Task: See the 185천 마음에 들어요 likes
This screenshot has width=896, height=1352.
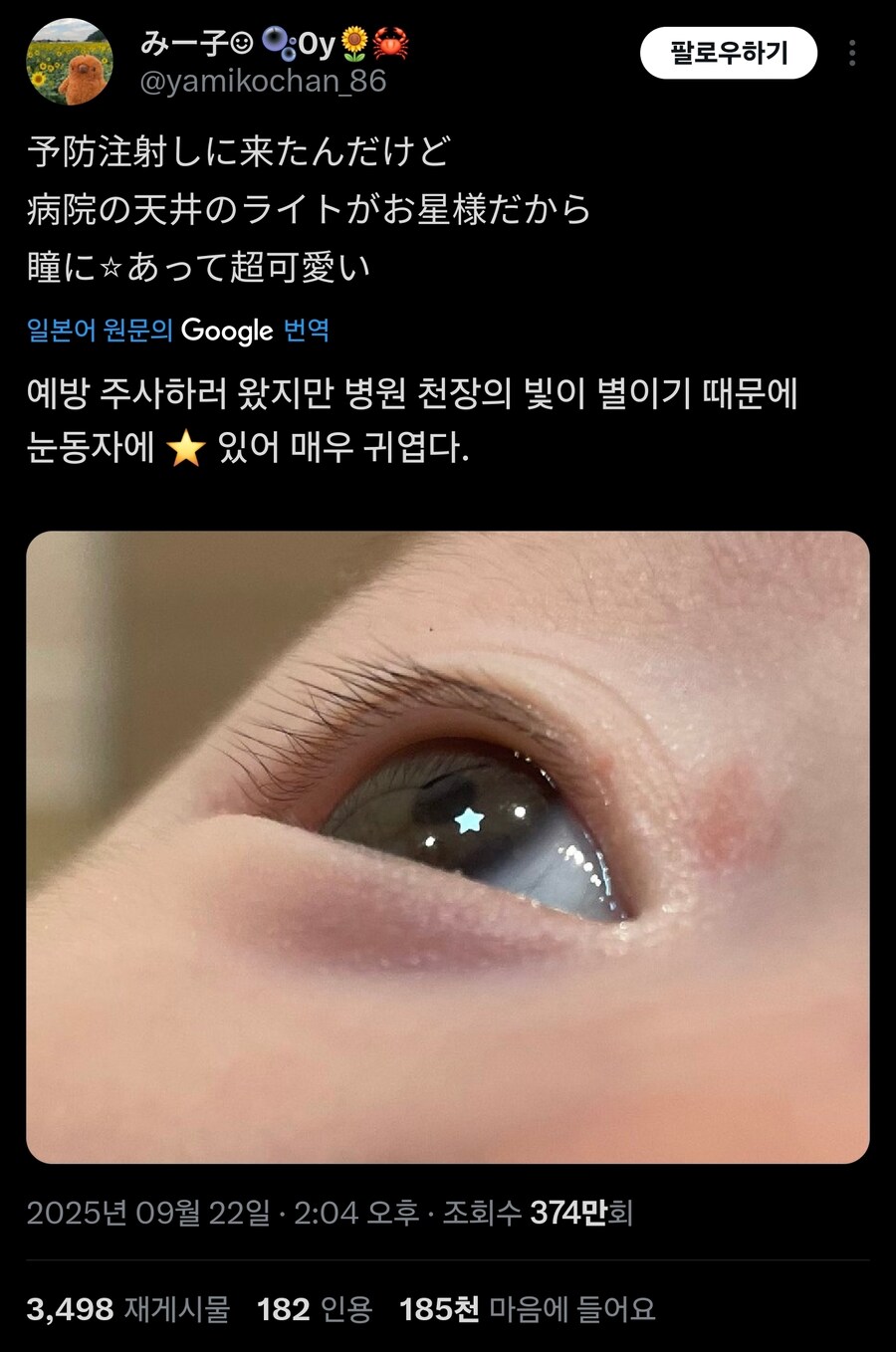Action: pos(528,1308)
